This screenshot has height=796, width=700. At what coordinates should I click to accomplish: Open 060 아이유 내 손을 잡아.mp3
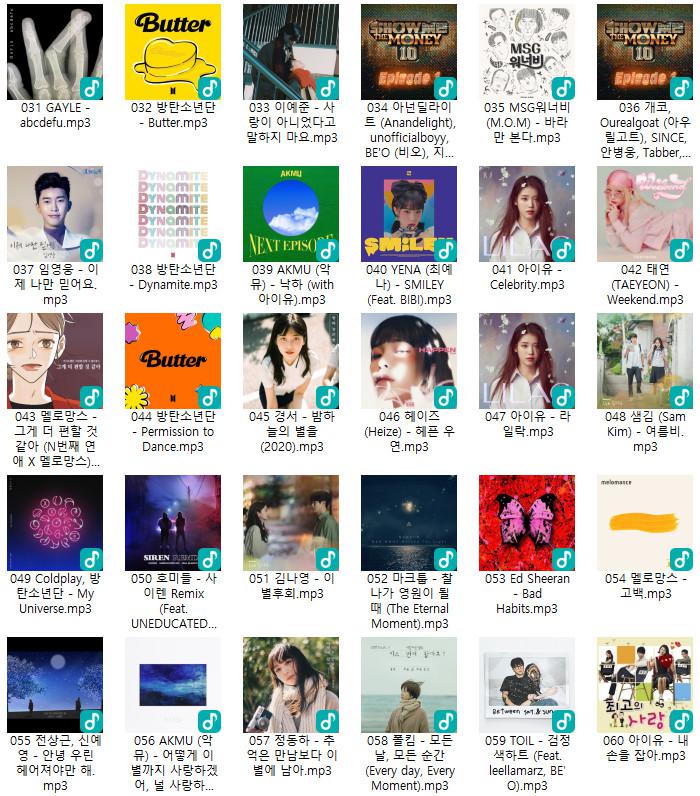pyautogui.click(x=644, y=685)
